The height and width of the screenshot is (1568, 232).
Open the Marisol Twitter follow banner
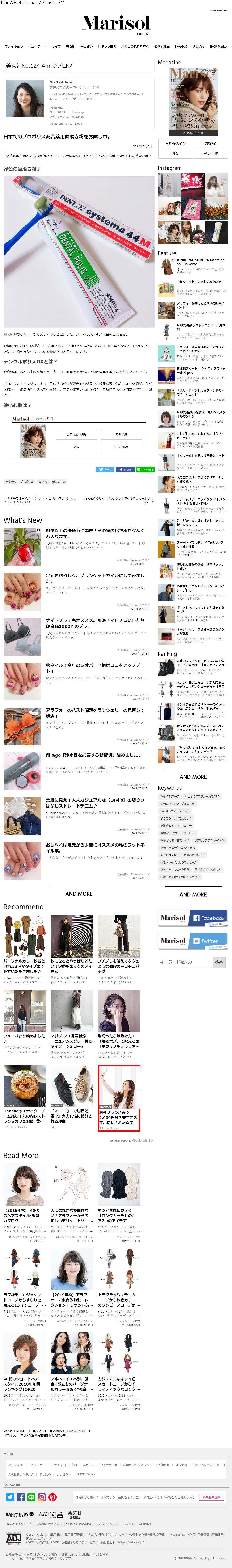[193, 941]
